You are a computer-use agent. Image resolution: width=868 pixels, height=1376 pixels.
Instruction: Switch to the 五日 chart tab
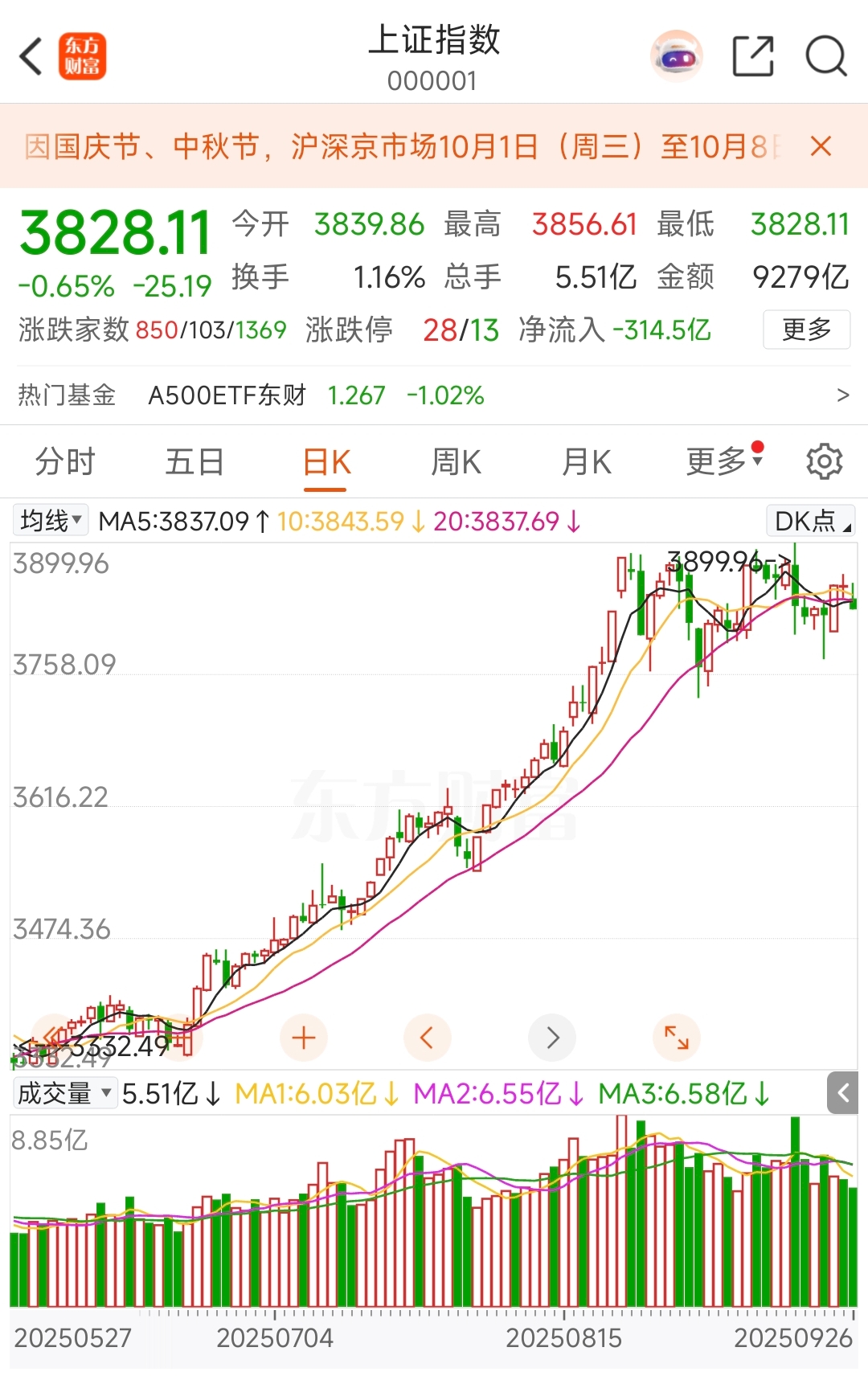coord(194,462)
